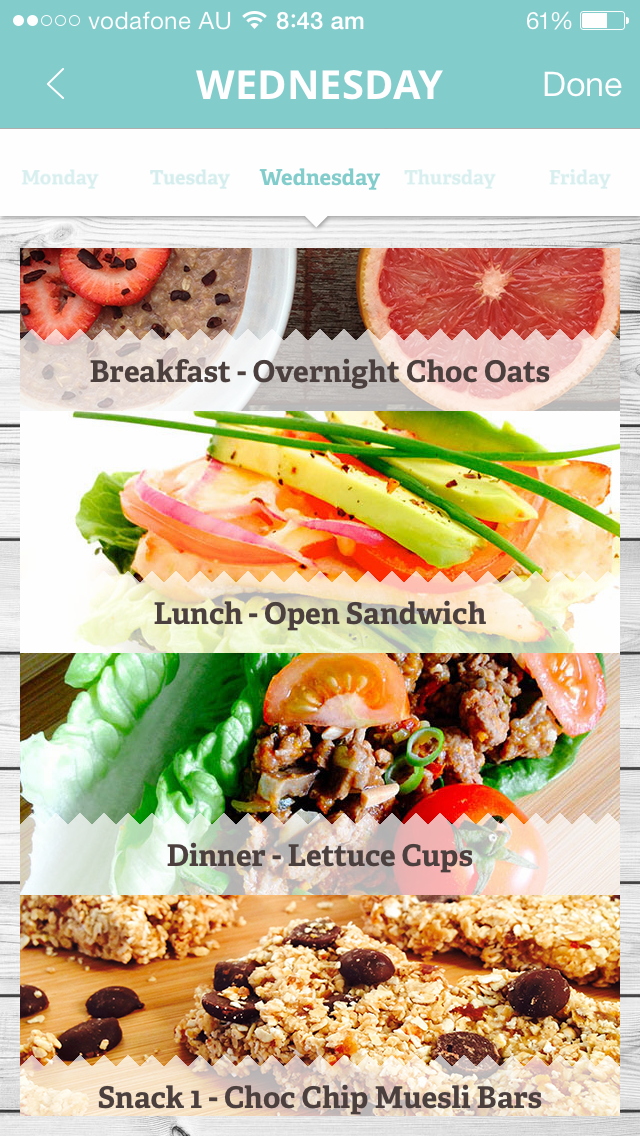Select the Wednesday tab
This screenshot has height=1136, width=640.
320,178
